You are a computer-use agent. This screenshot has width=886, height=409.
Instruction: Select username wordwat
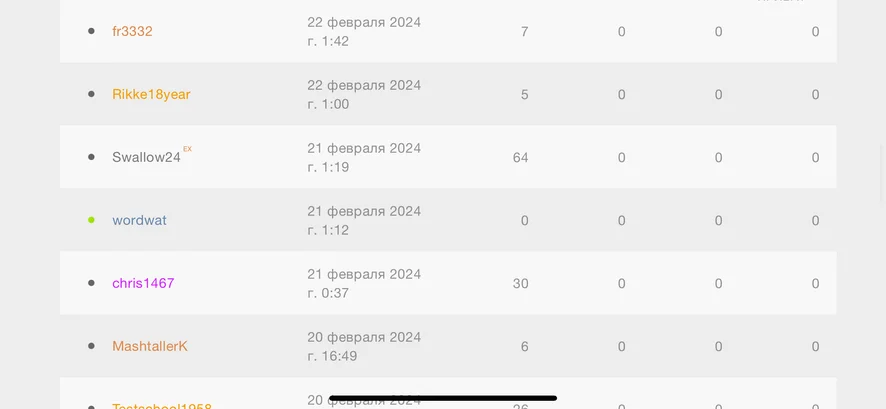coord(139,220)
